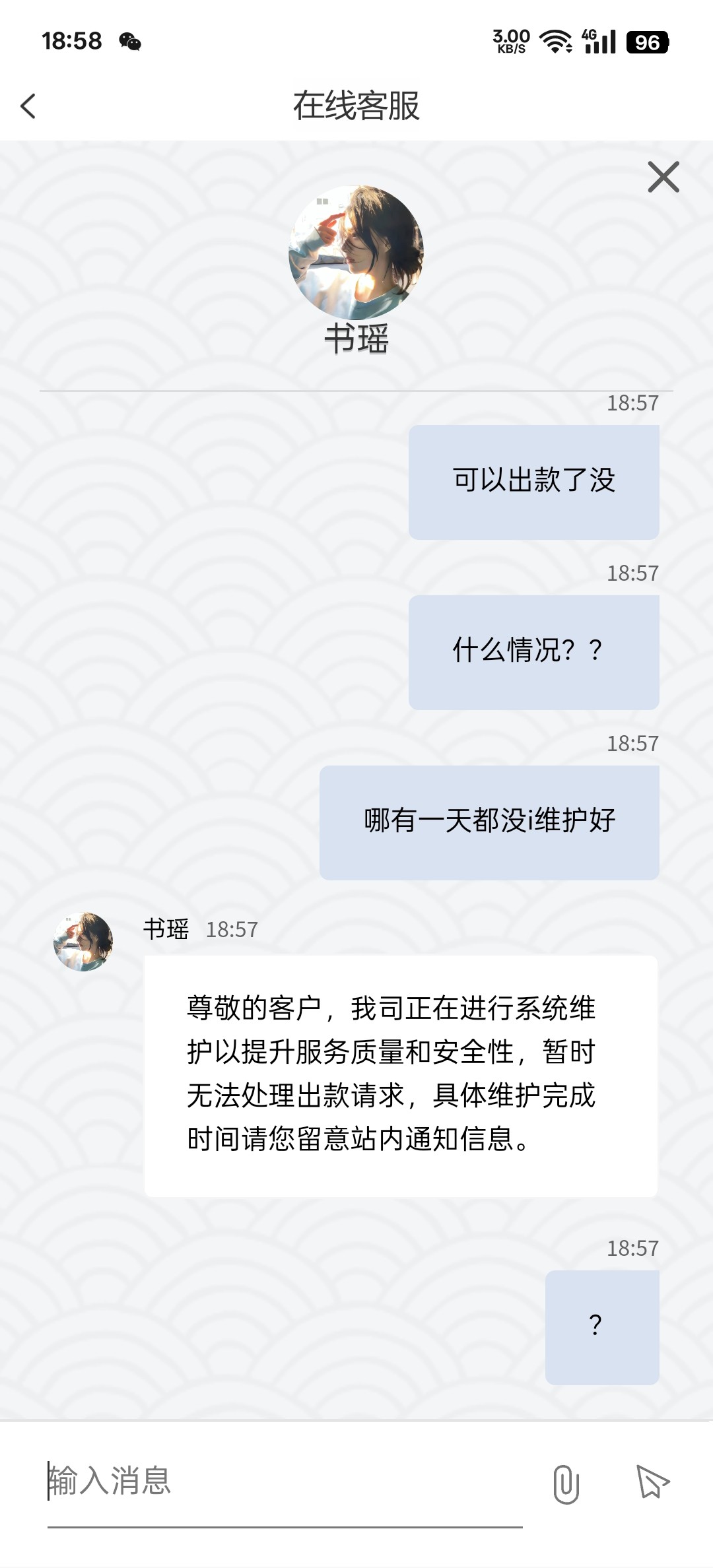713x1568 pixels.
Task: Tap the back arrow in the header
Action: [28, 106]
